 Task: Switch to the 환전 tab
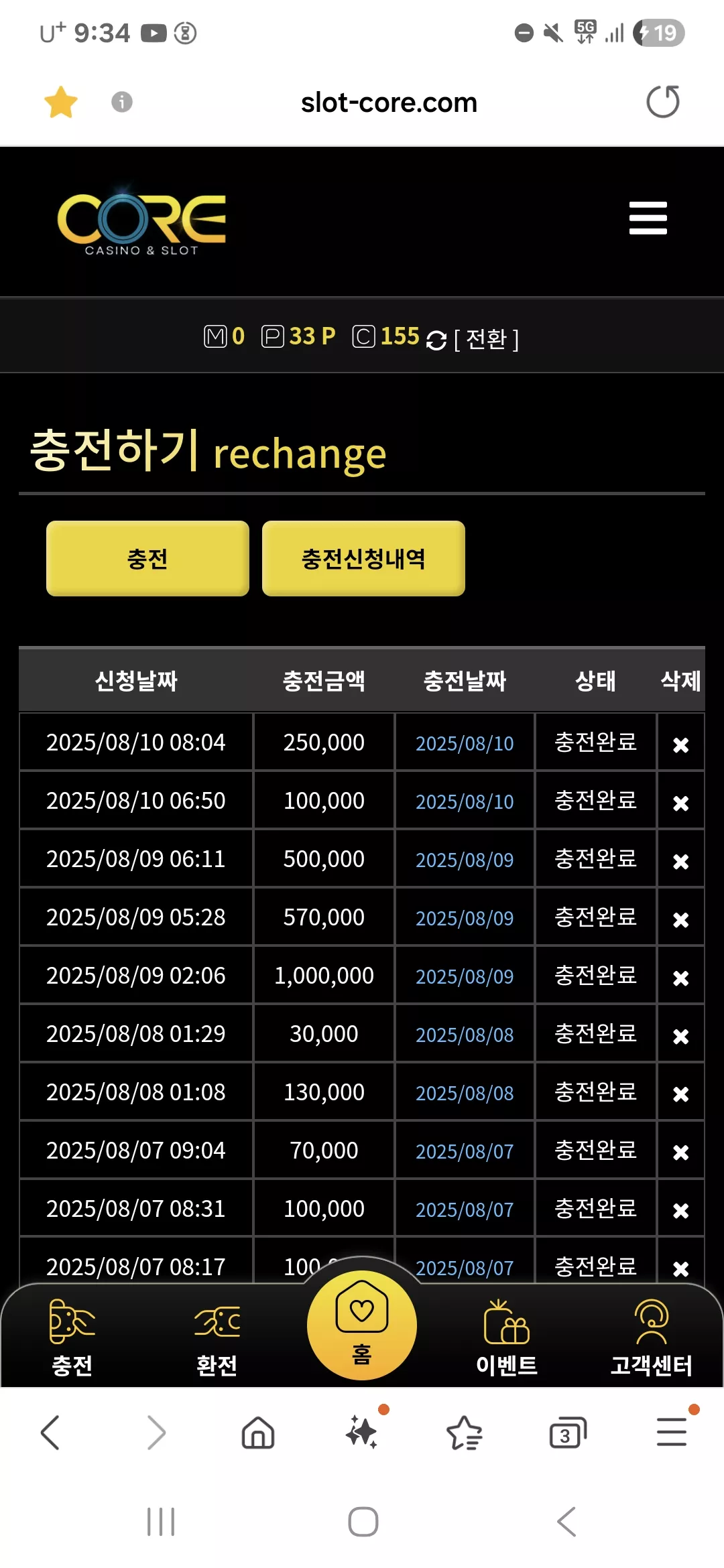coord(217,1337)
